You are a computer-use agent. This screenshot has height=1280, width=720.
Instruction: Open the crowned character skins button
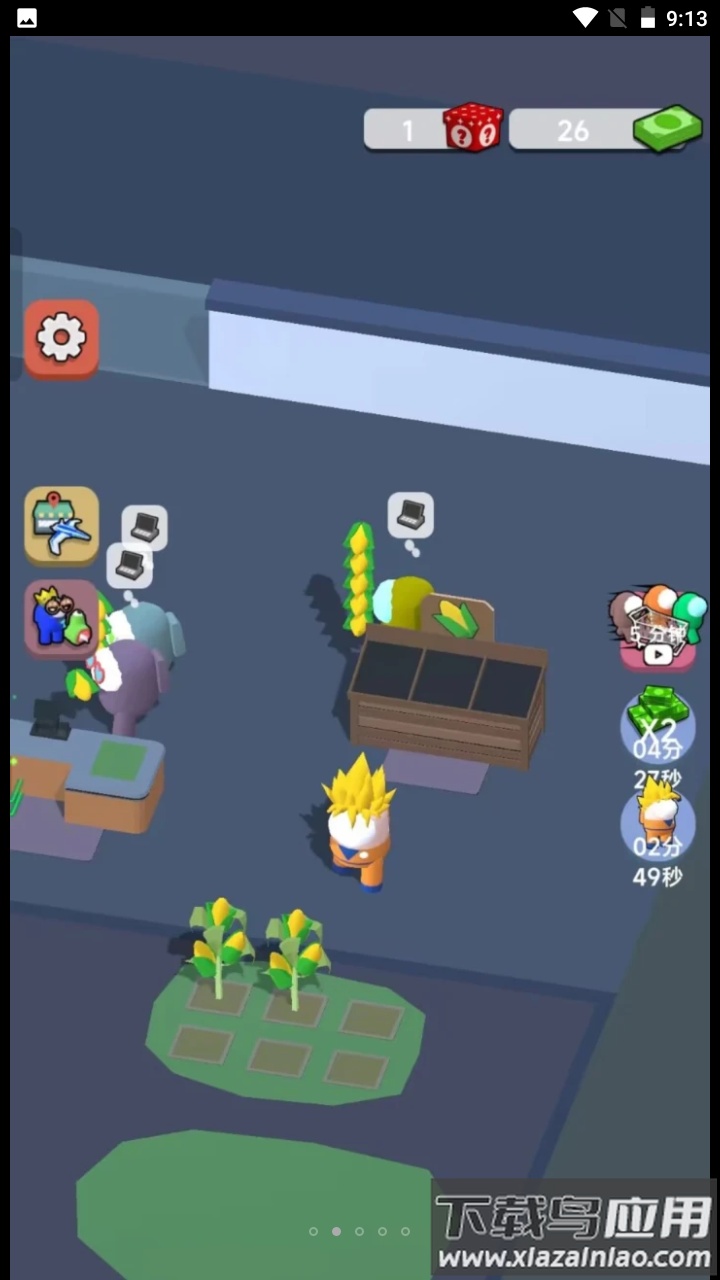(61, 619)
